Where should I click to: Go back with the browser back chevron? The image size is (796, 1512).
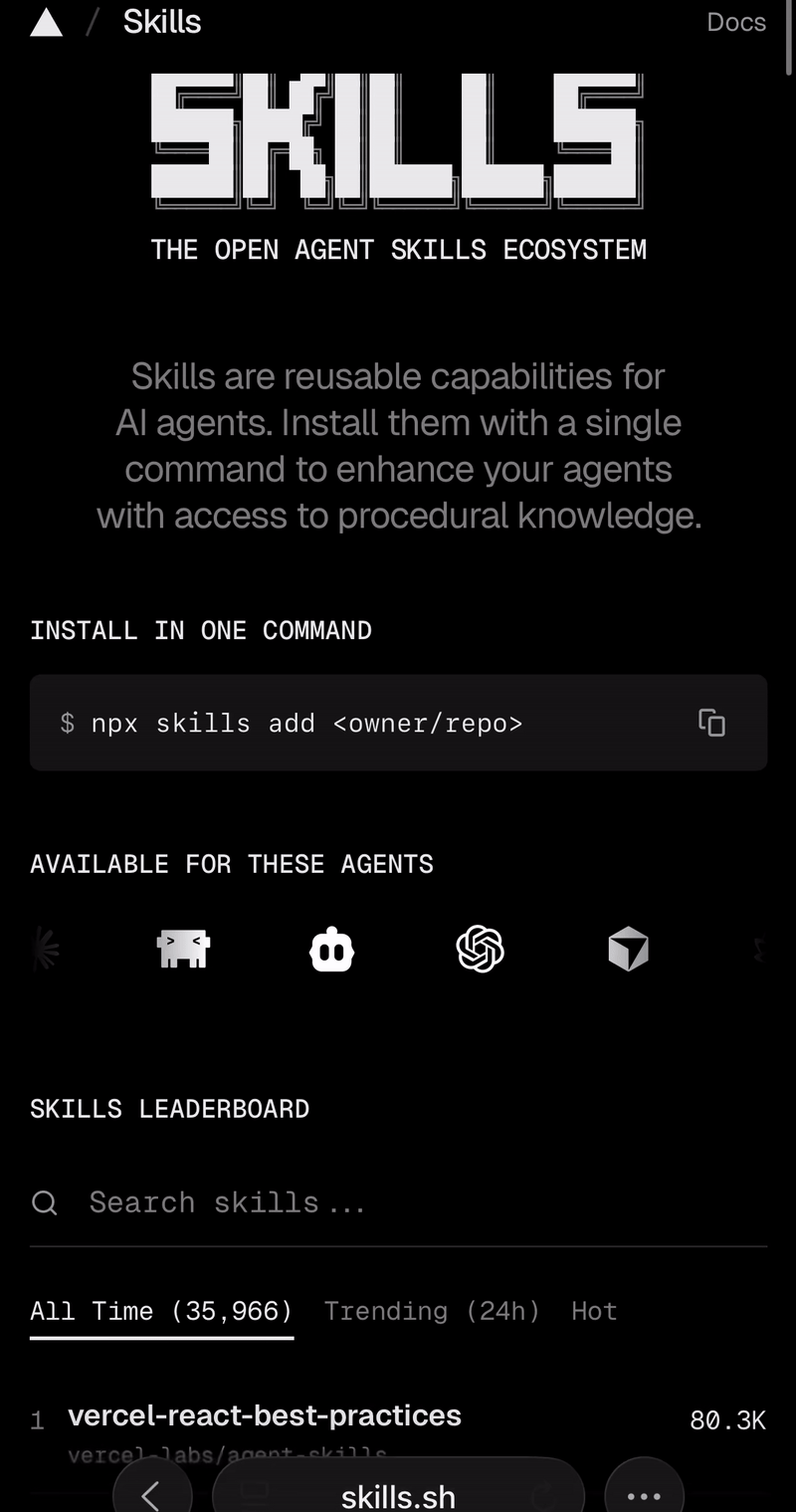(x=151, y=1496)
